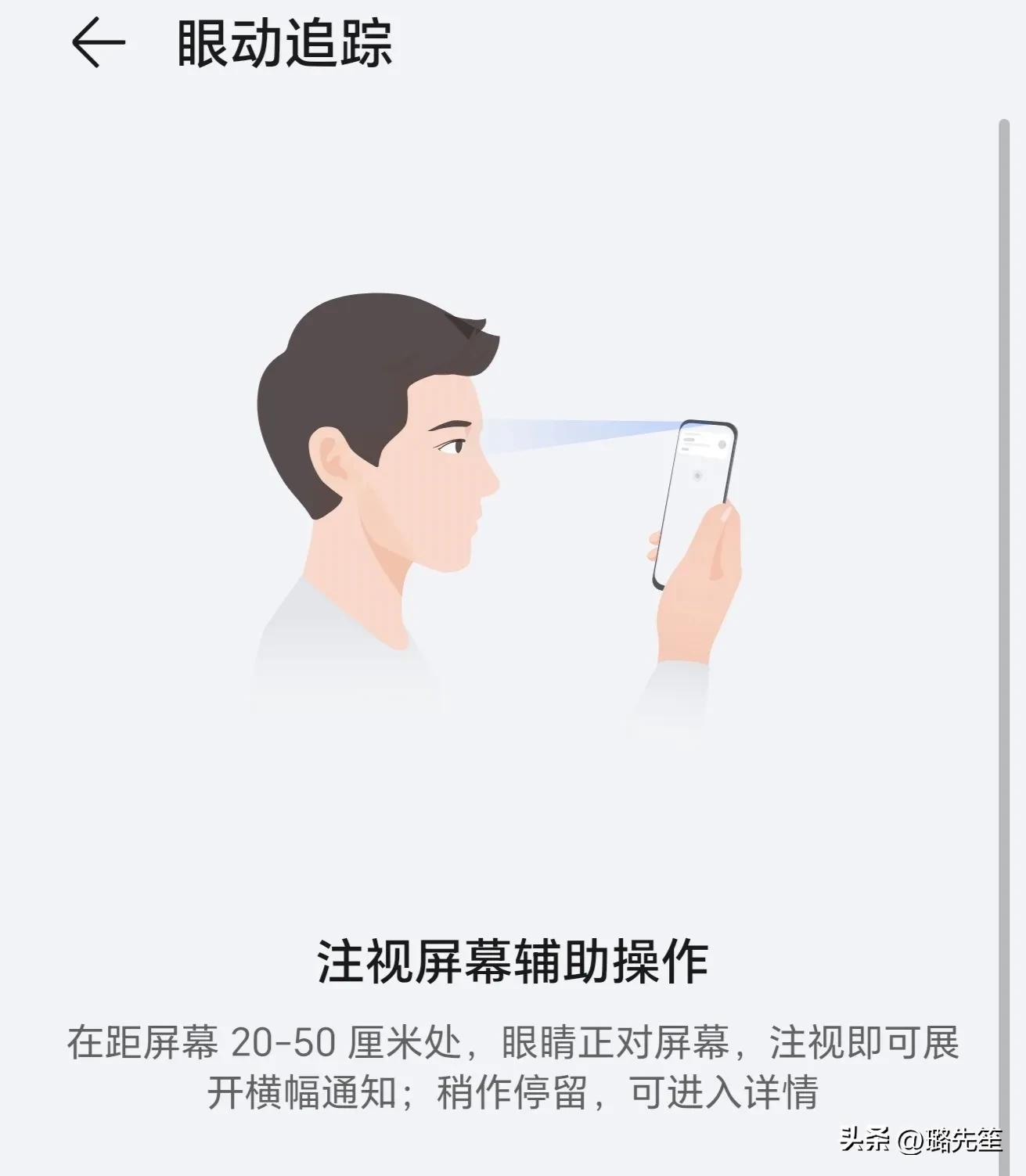Click the gaze indicator dot on the phone screen

697,475
